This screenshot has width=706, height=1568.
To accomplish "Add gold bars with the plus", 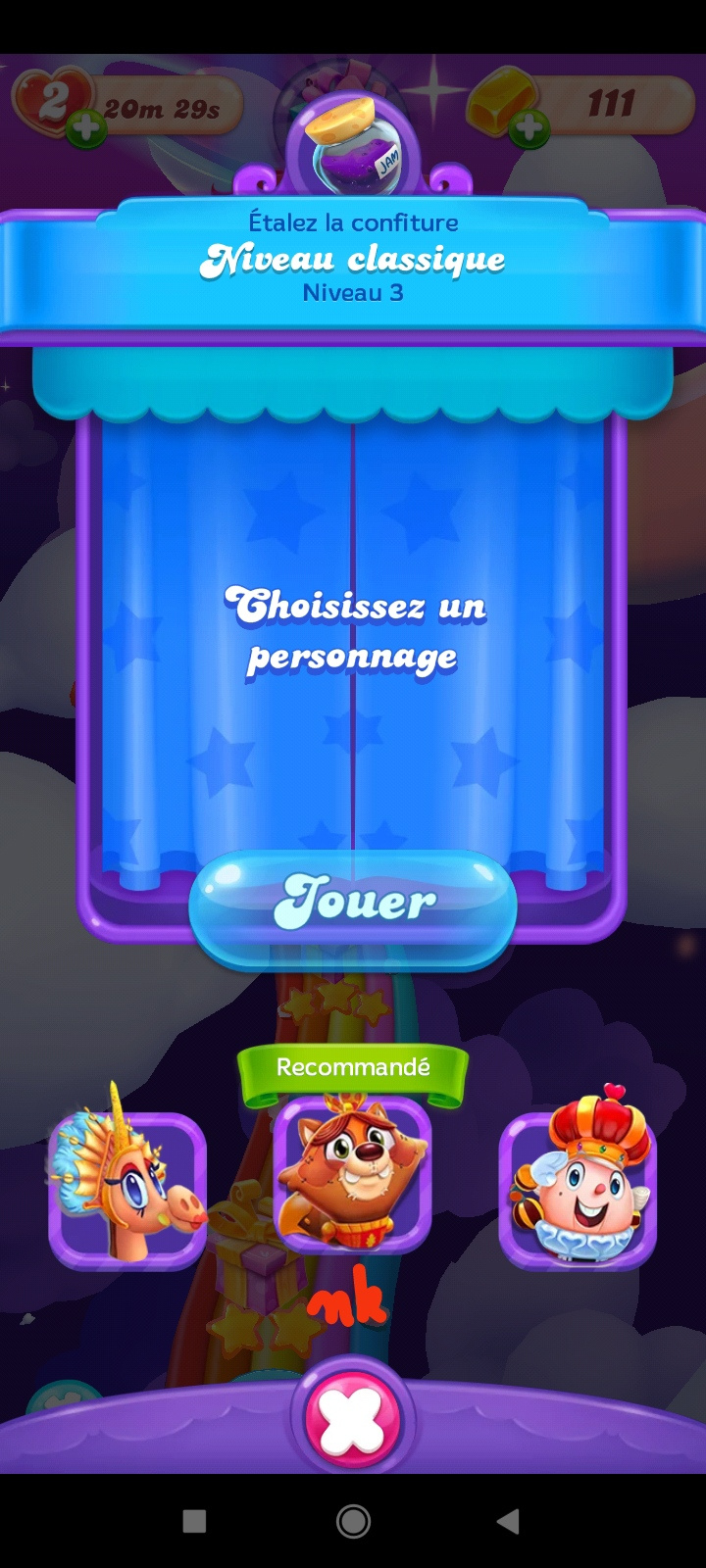I will [529, 128].
